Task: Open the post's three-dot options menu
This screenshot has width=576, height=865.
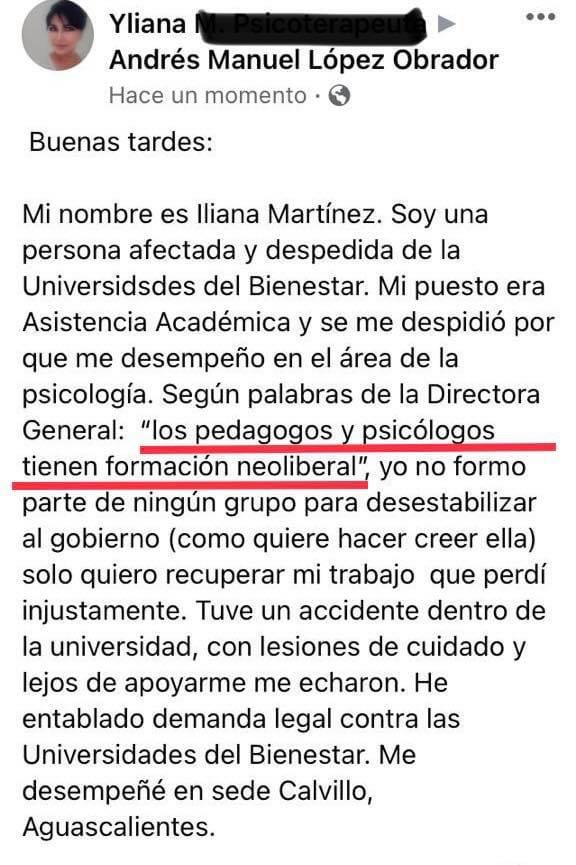Action: [540, 17]
